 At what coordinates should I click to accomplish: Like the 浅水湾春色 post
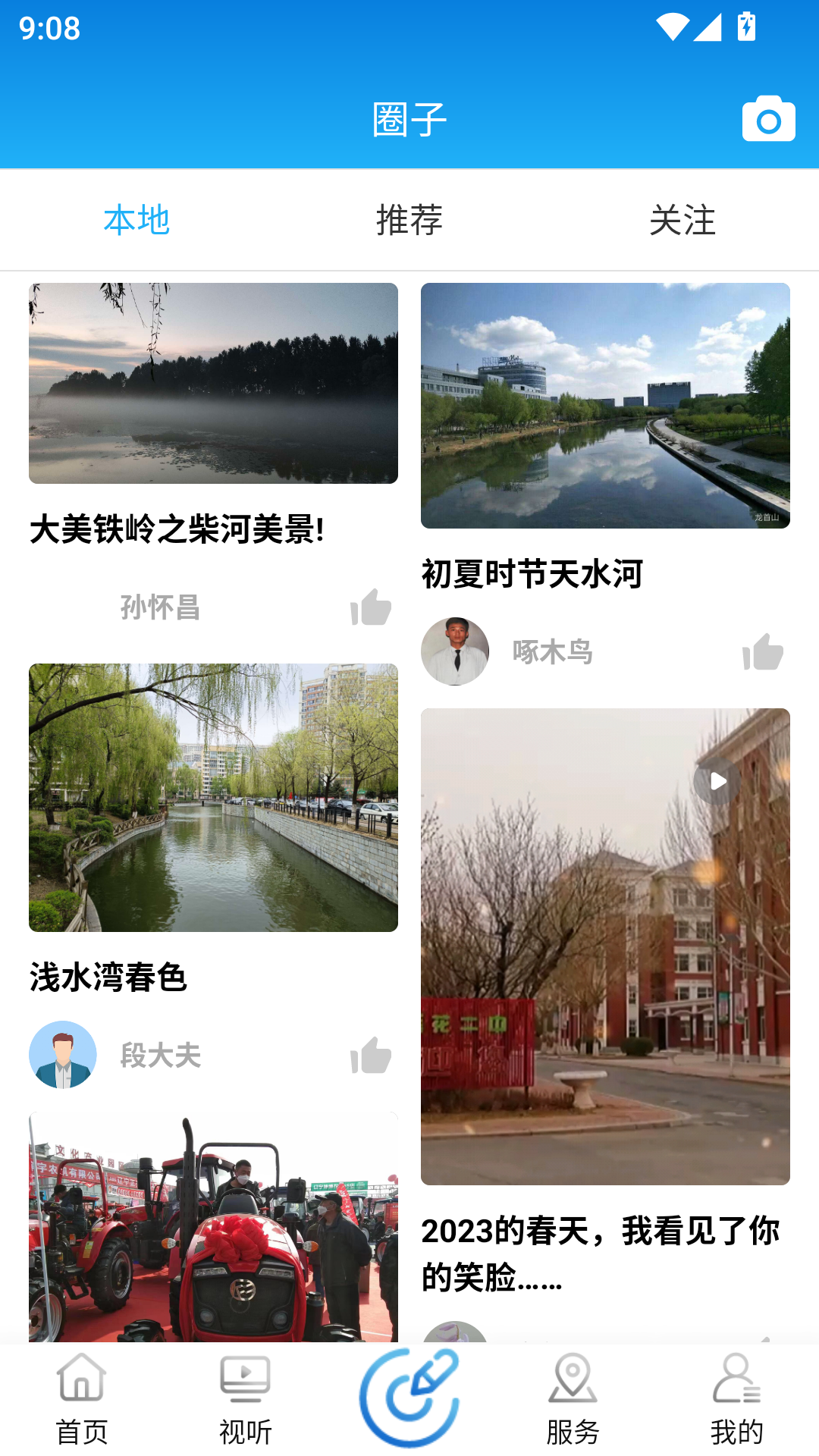pos(371,1054)
